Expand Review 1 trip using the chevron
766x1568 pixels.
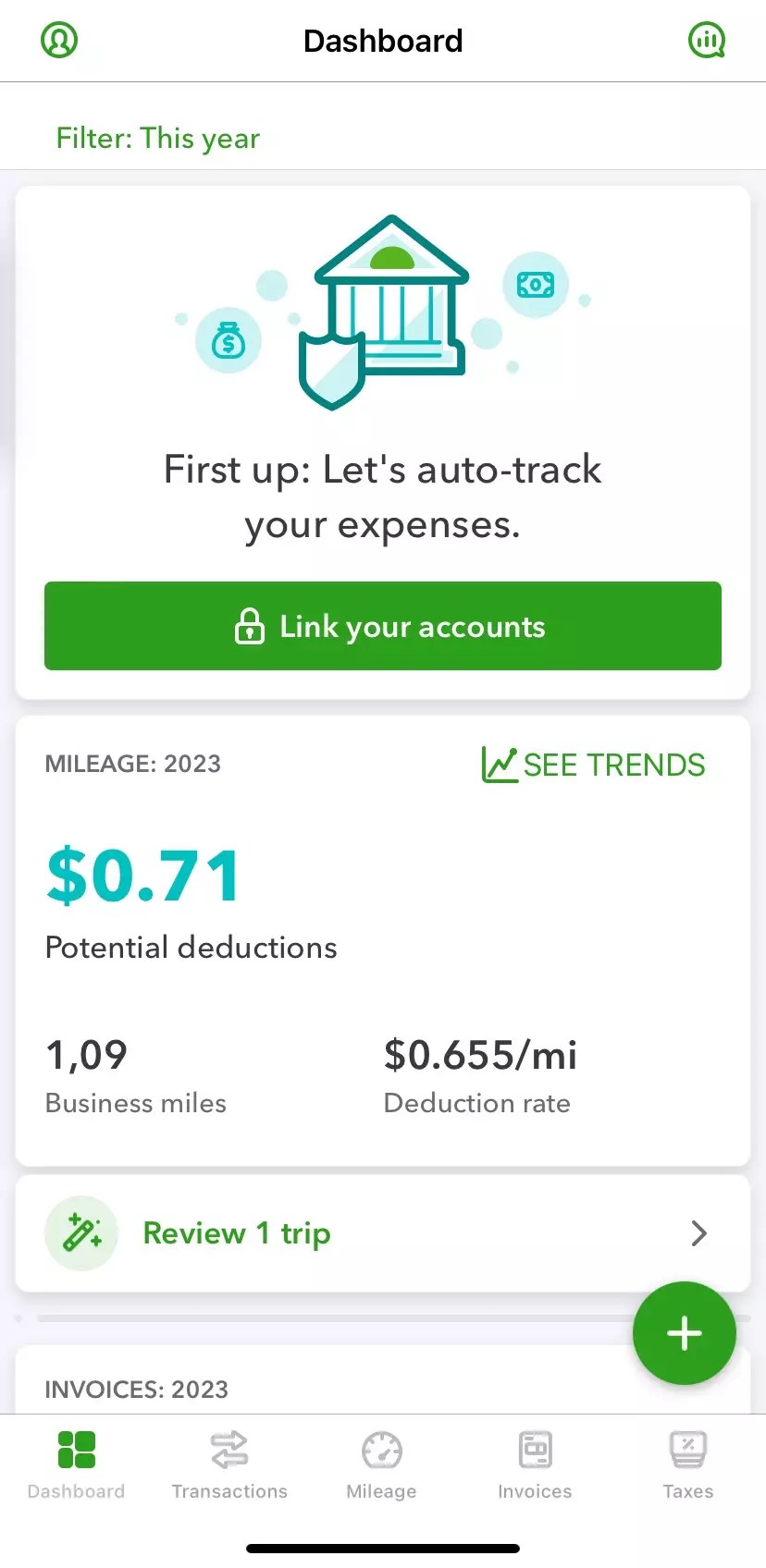(x=698, y=1233)
